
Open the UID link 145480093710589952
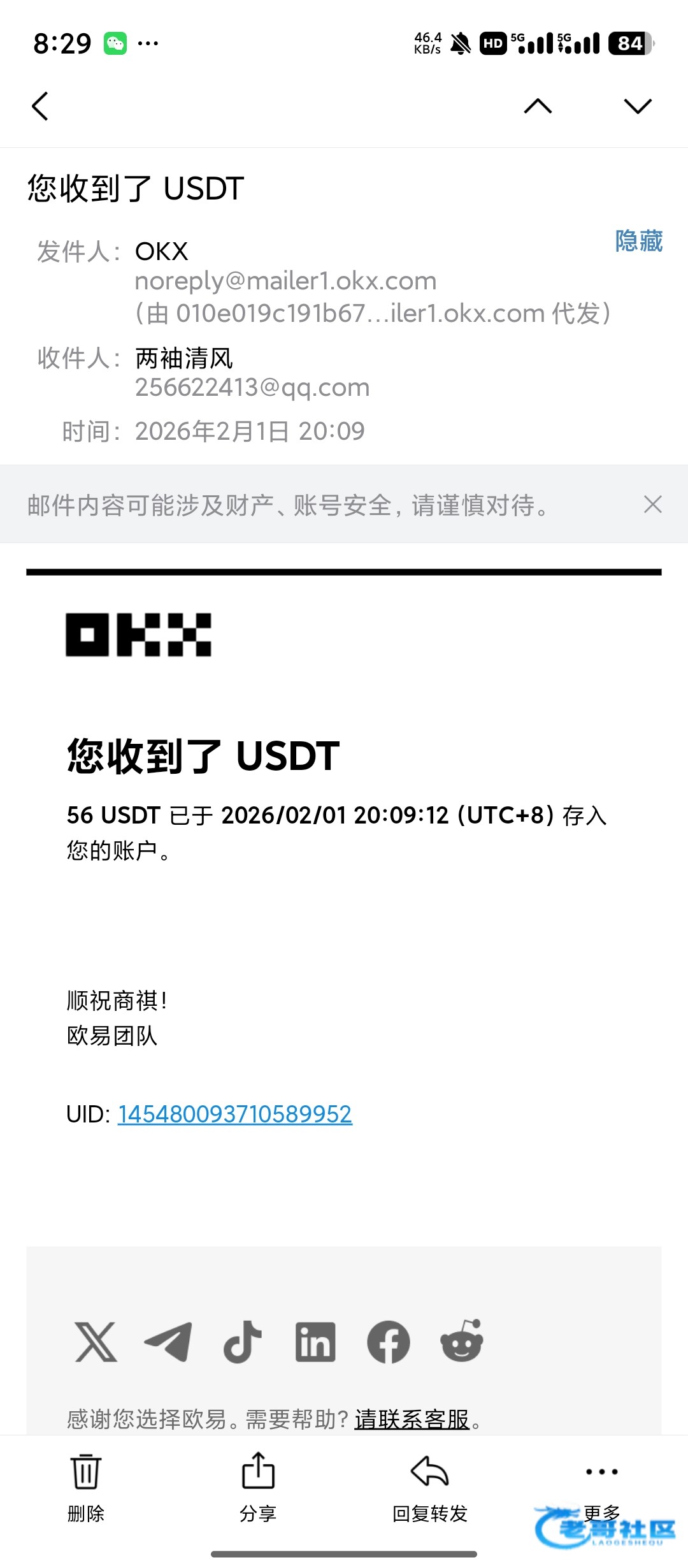(234, 1114)
